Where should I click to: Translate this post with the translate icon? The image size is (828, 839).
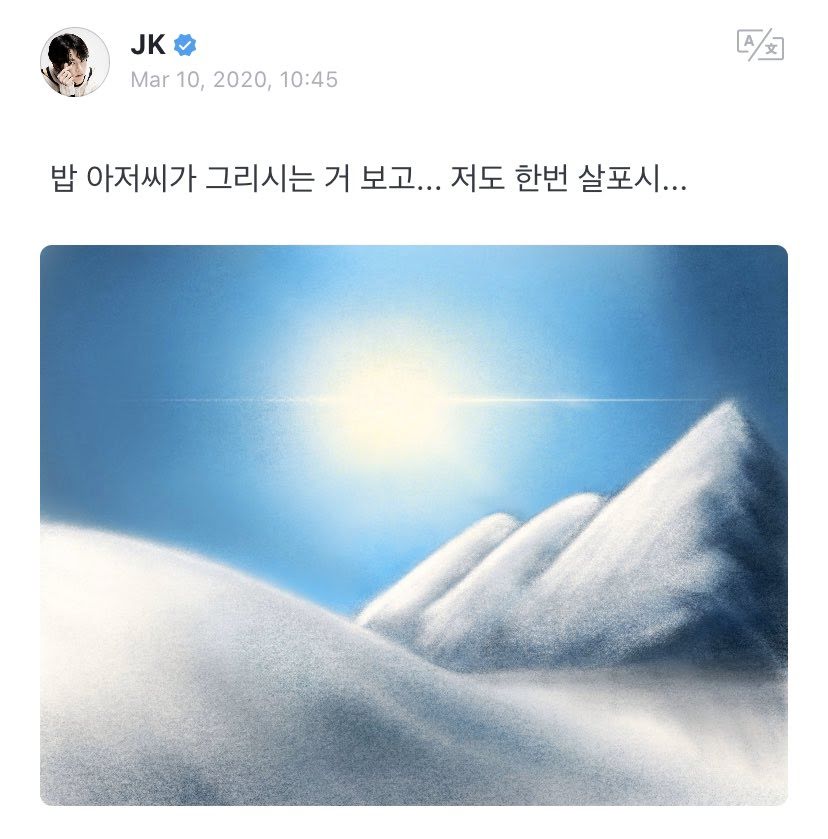tap(760, 45)
